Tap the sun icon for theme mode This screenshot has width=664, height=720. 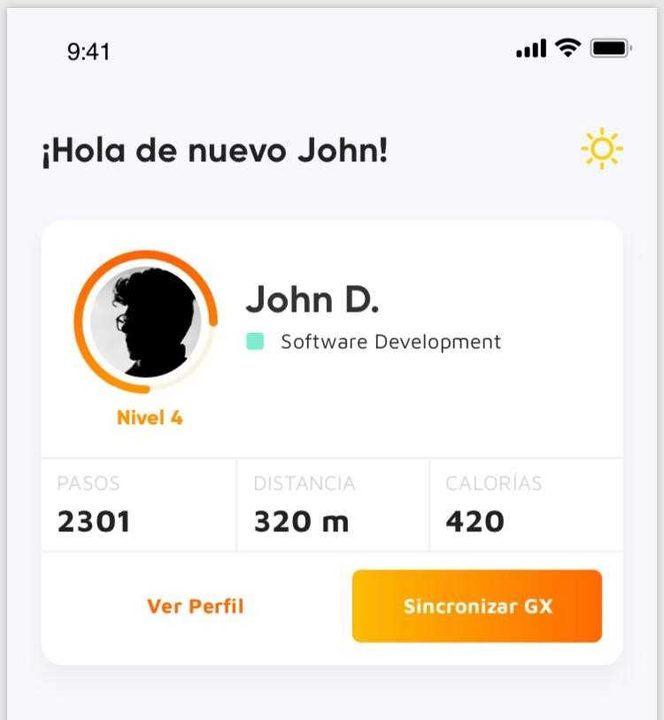tap(602, 150)
